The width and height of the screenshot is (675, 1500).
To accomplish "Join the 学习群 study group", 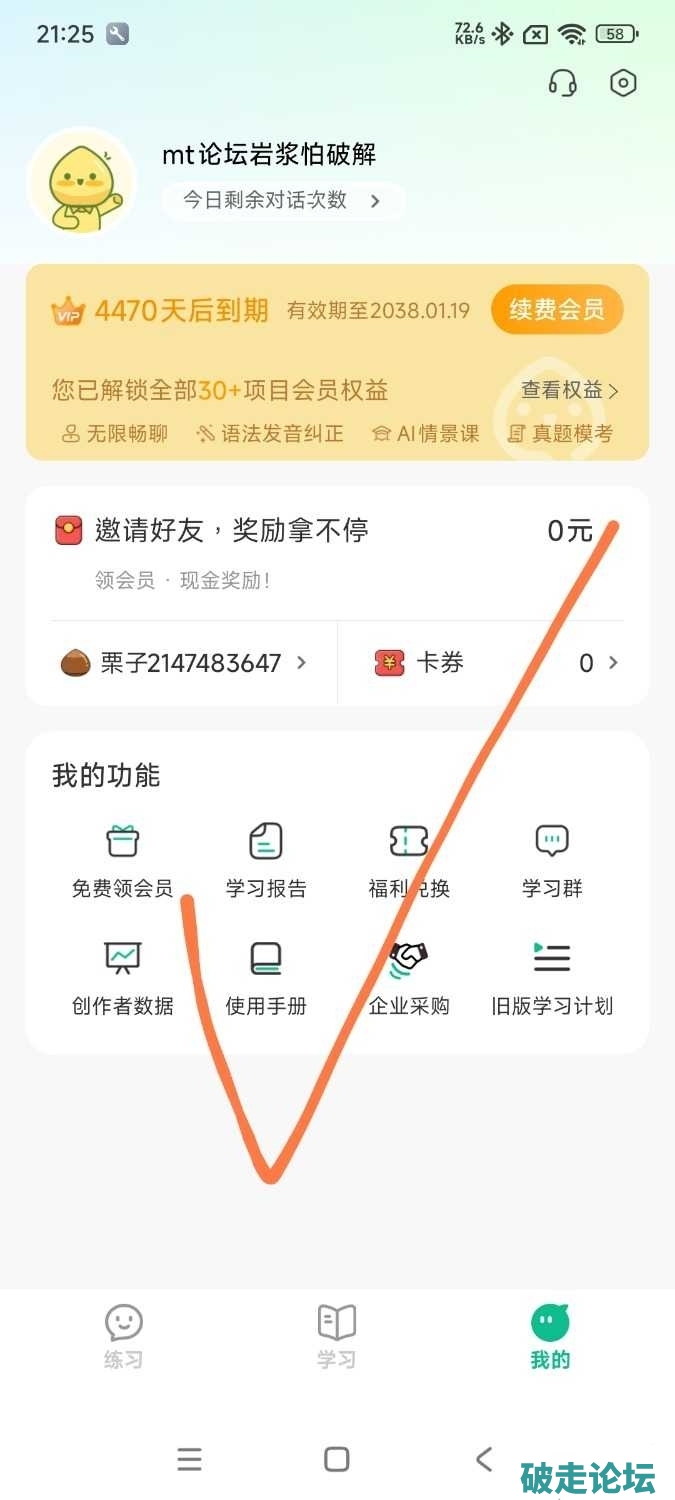I will coord(552,861).
